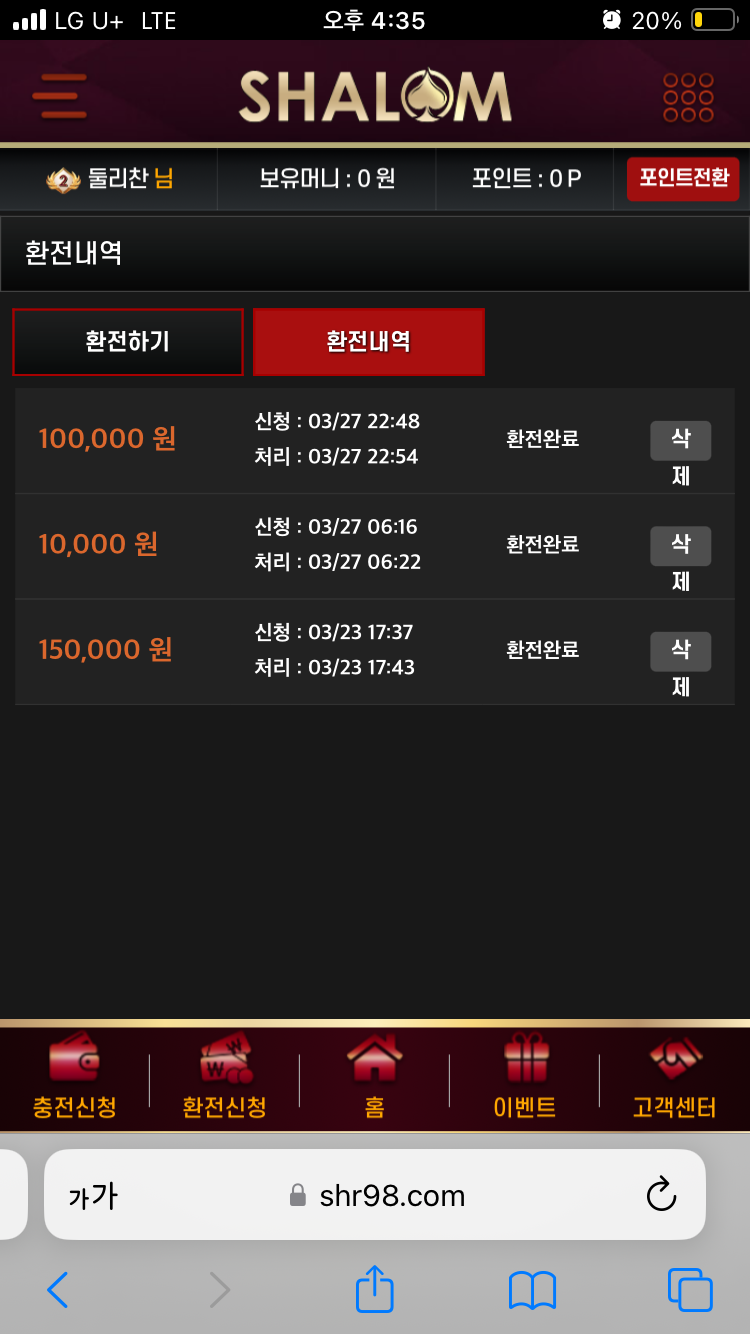Screen dimensions: 750x1334
Task: Open the 가가 text size menu
Action: click(x=93, y=1195)
